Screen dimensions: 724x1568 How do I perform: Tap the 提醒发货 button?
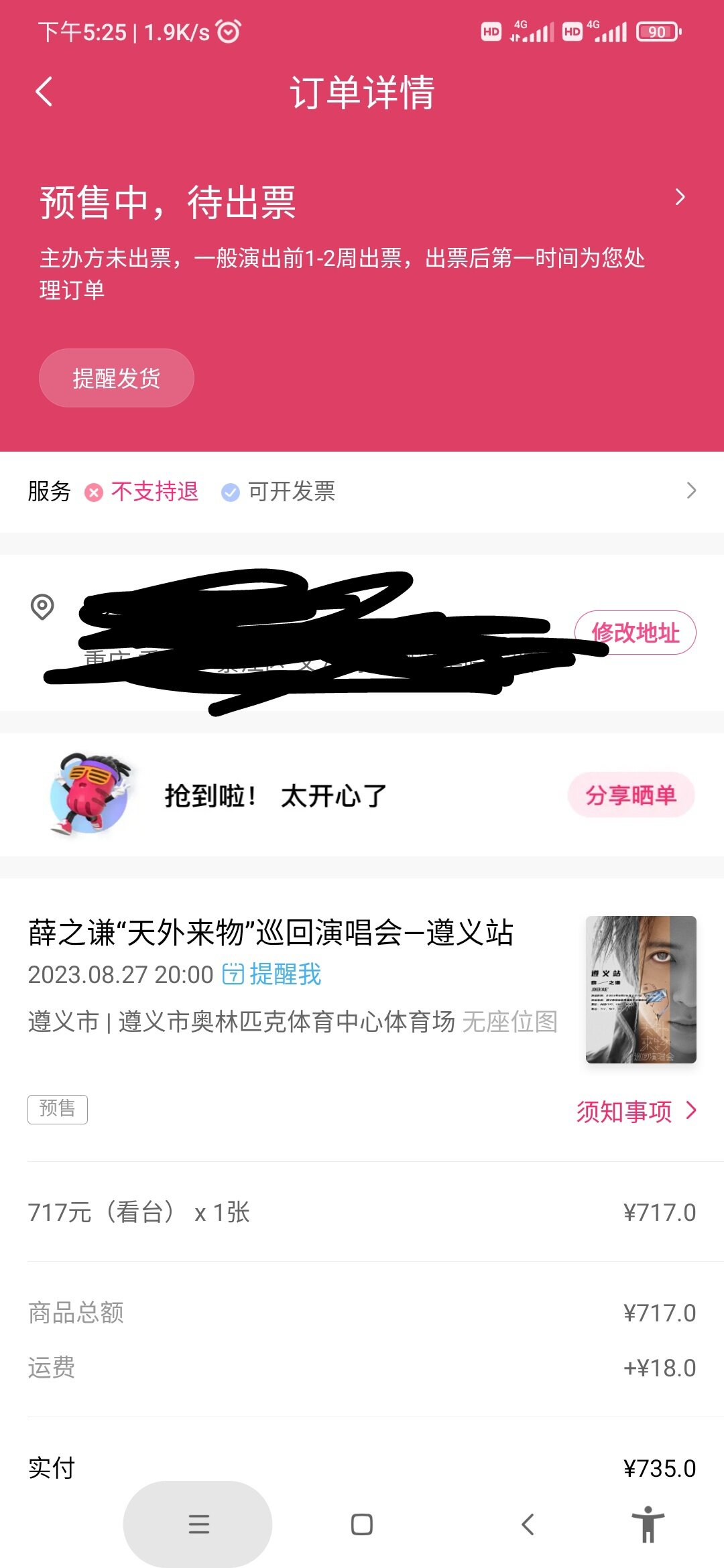pos(117,378)
